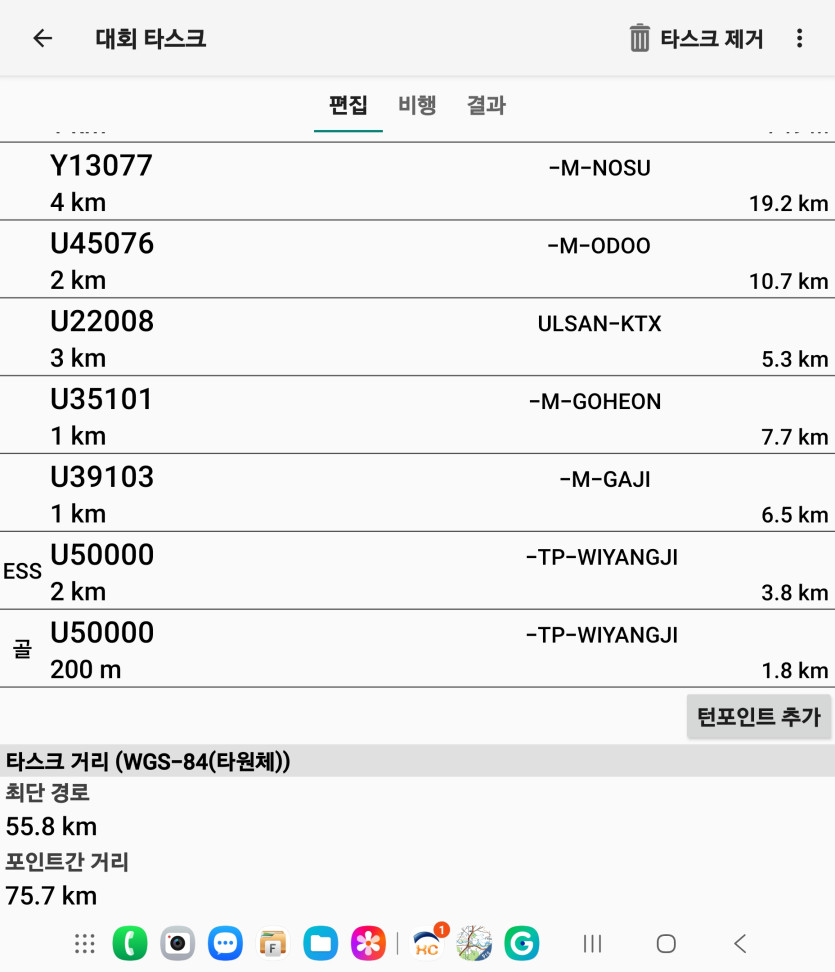The width and height of the screenshot is (835, 972).
Task: Show recent apps
Action: point(592,943)
